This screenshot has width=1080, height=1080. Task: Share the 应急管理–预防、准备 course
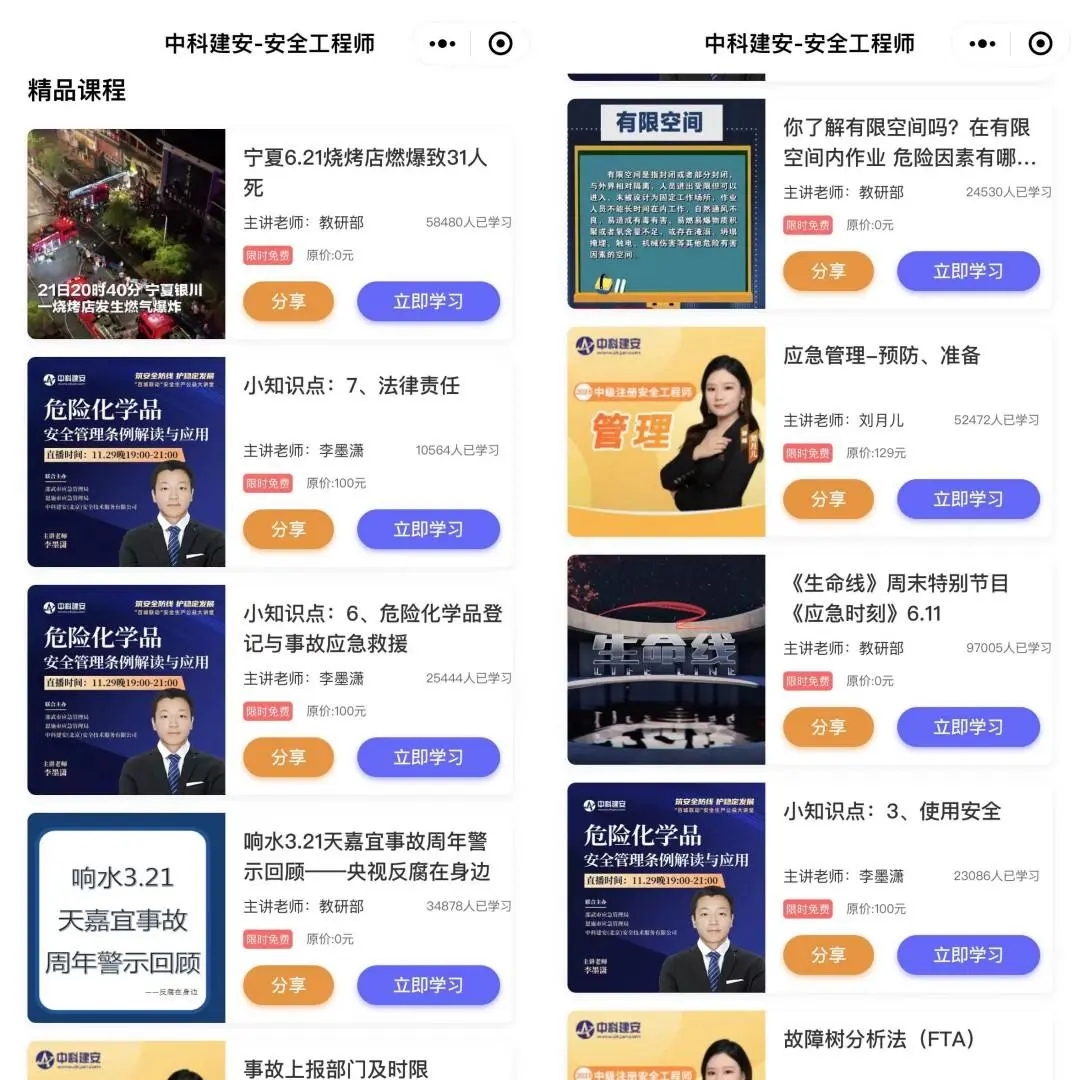(828, 499)
